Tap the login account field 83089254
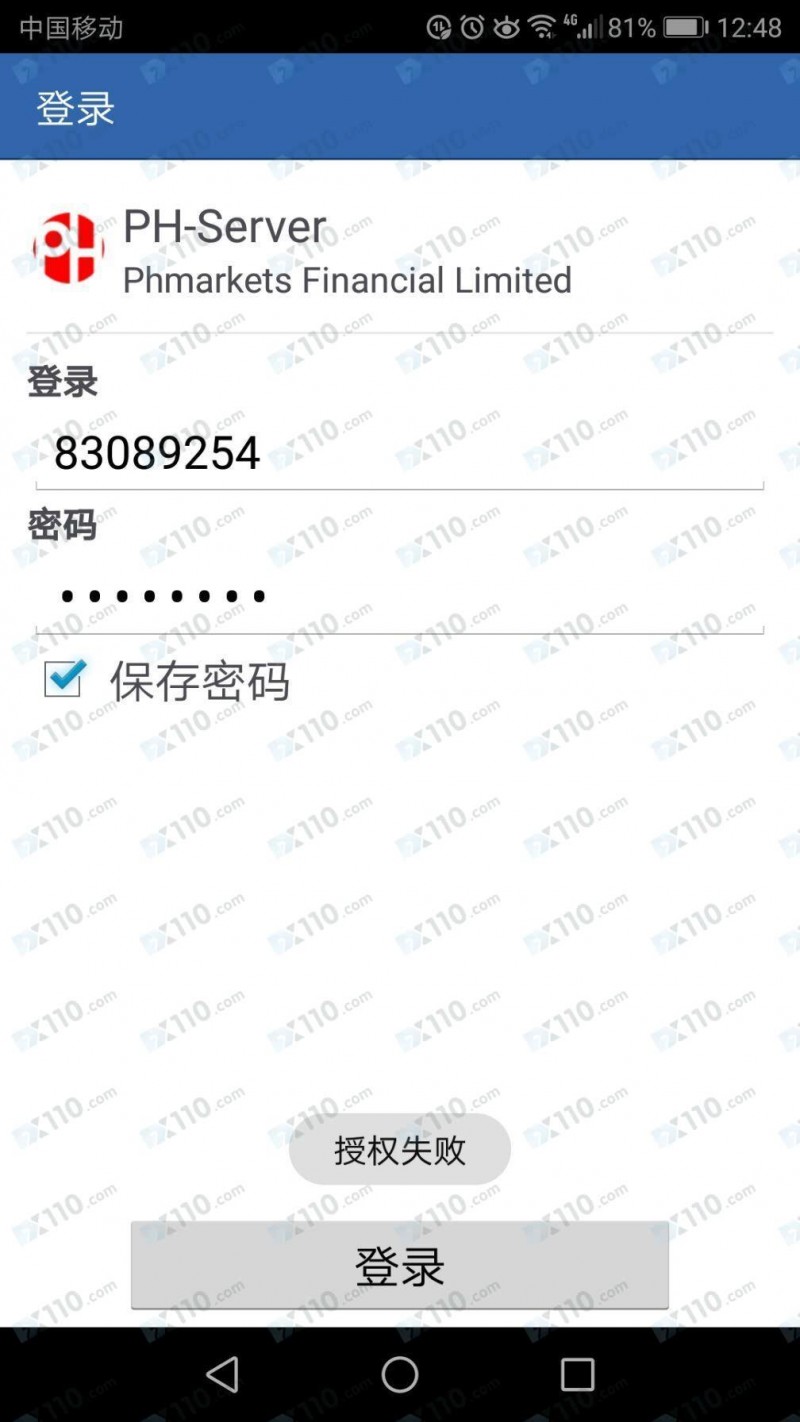 pos(400,453)
